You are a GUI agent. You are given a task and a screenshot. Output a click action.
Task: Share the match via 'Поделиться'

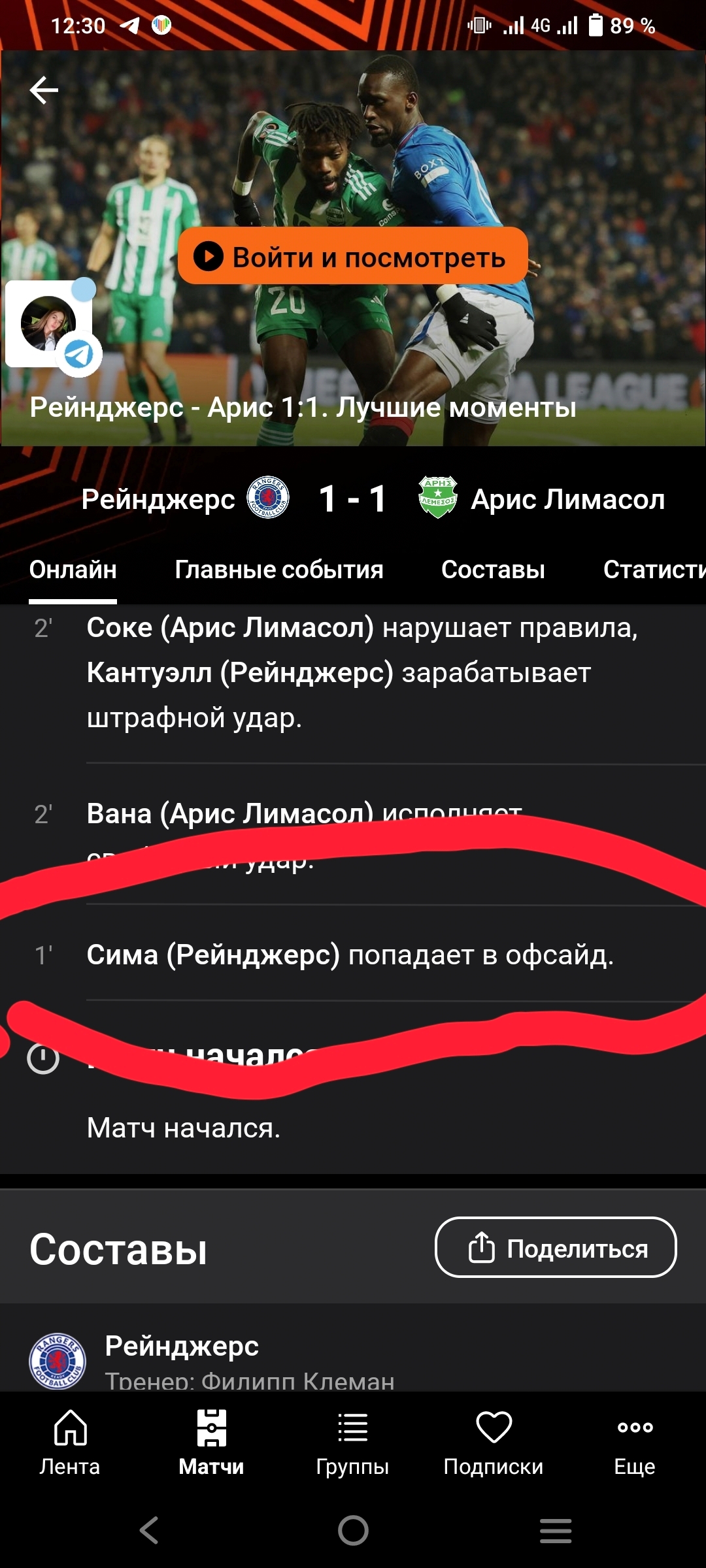pyautogui.click(x=556, y=1248)
